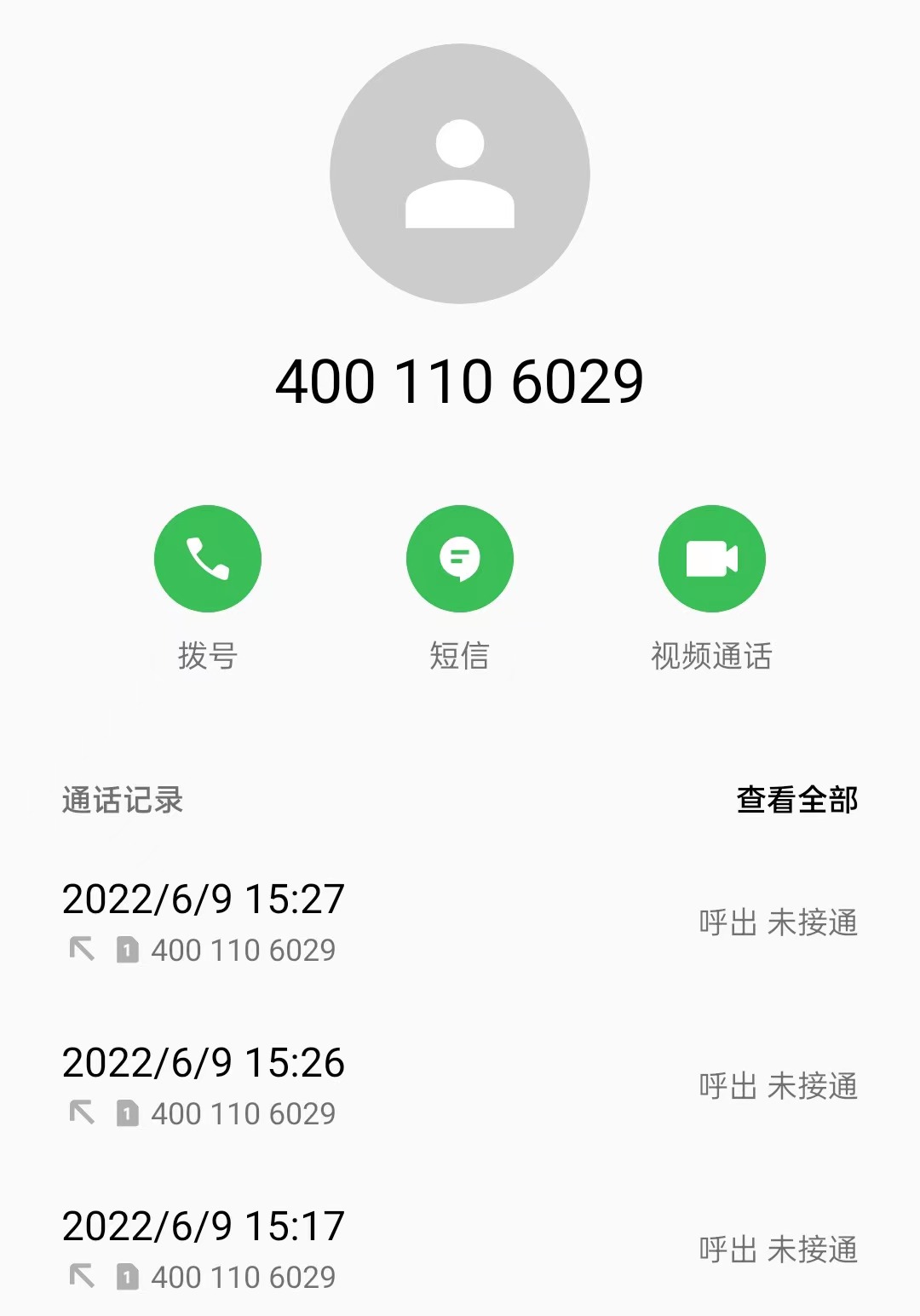Tap the 短信 label to open messaging

pyautogui.click(x=460, y=656)
